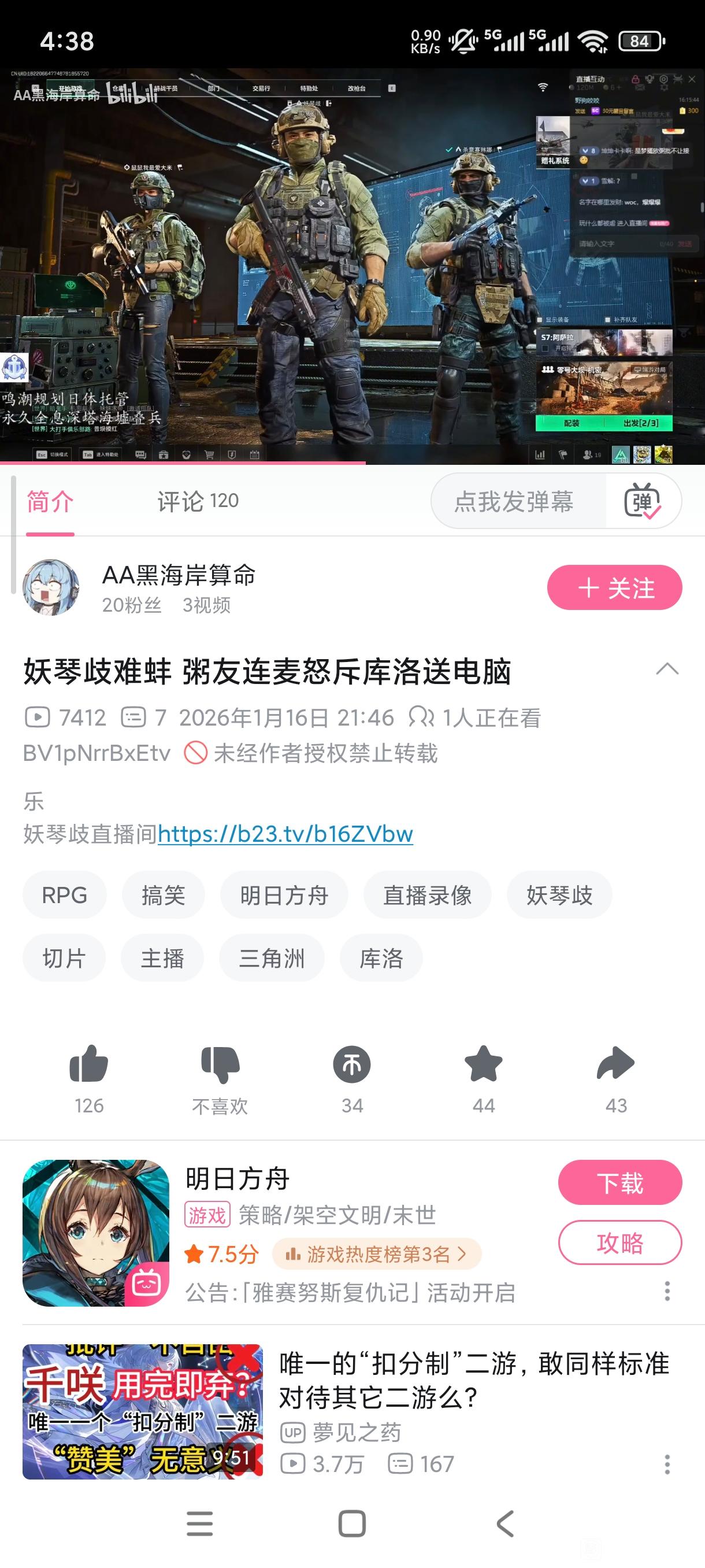Screen dimensions: 705x1568
Task: Select the 库洛 tag chip
Action: tap(381, 958)
